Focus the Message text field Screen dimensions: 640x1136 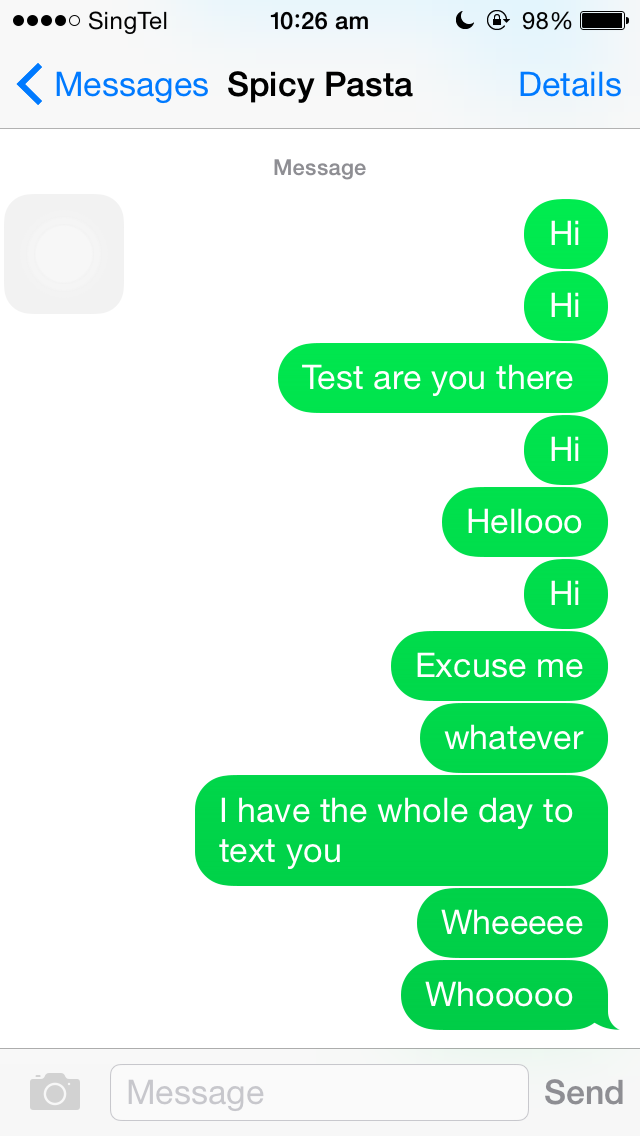point(318,1092)
